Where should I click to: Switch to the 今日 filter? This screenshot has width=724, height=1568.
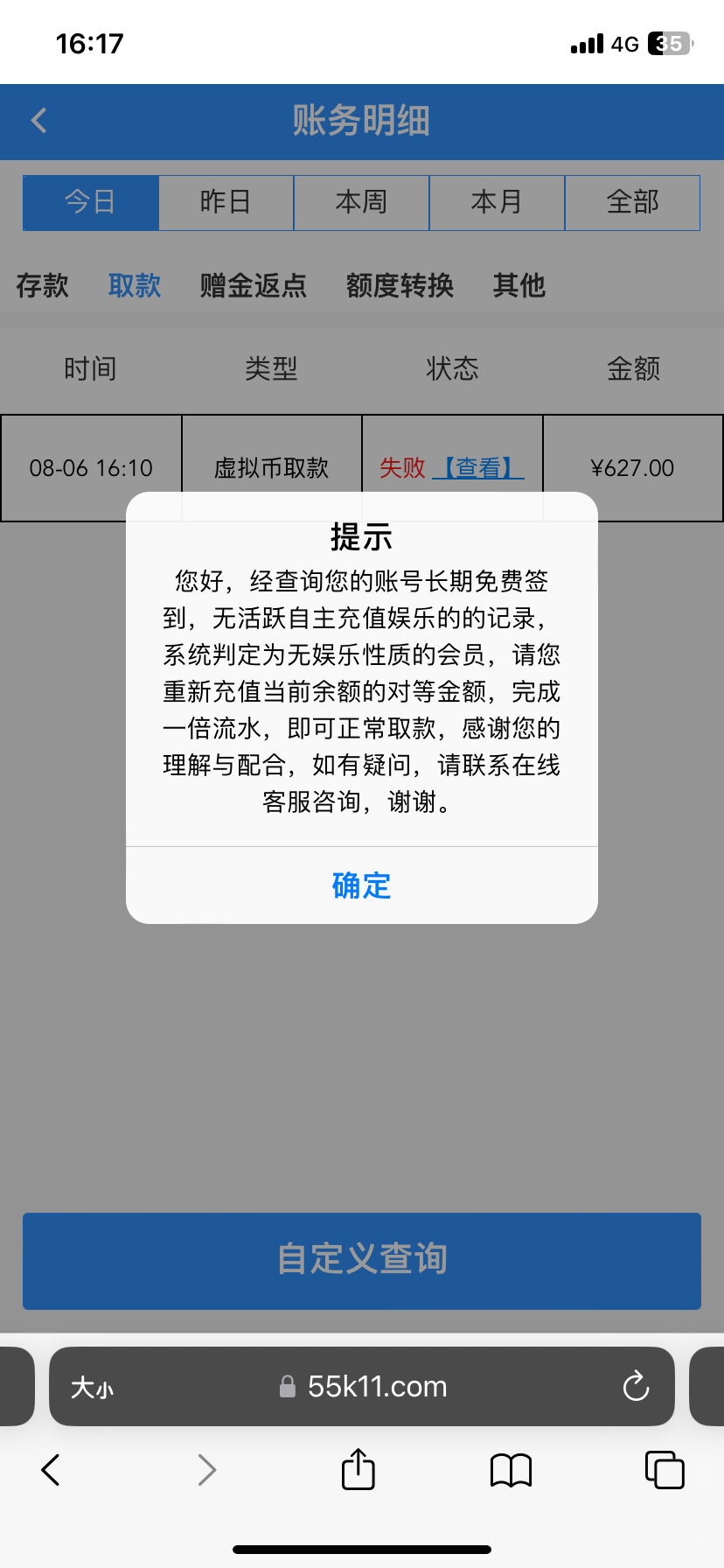tap(91, 202)
